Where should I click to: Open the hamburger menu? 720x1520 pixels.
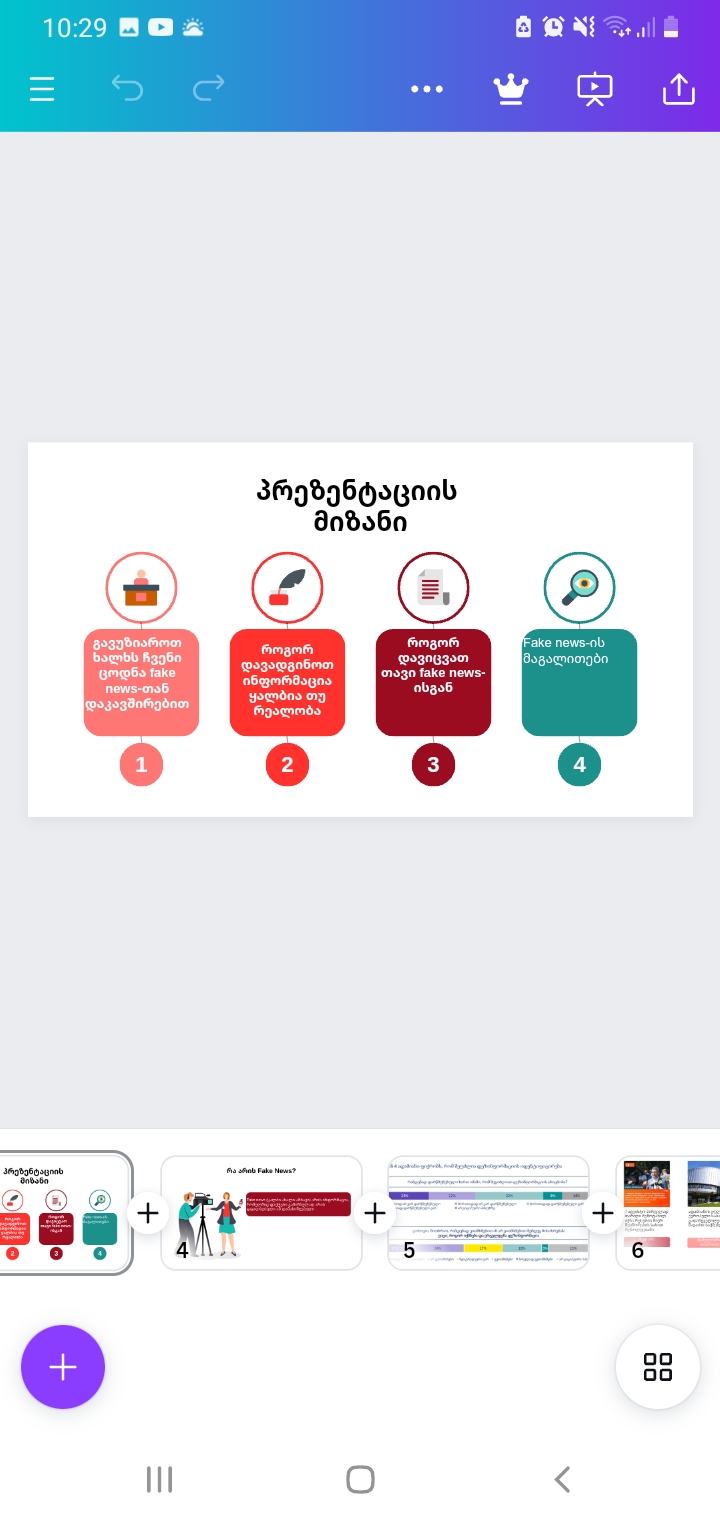[42, 90]
